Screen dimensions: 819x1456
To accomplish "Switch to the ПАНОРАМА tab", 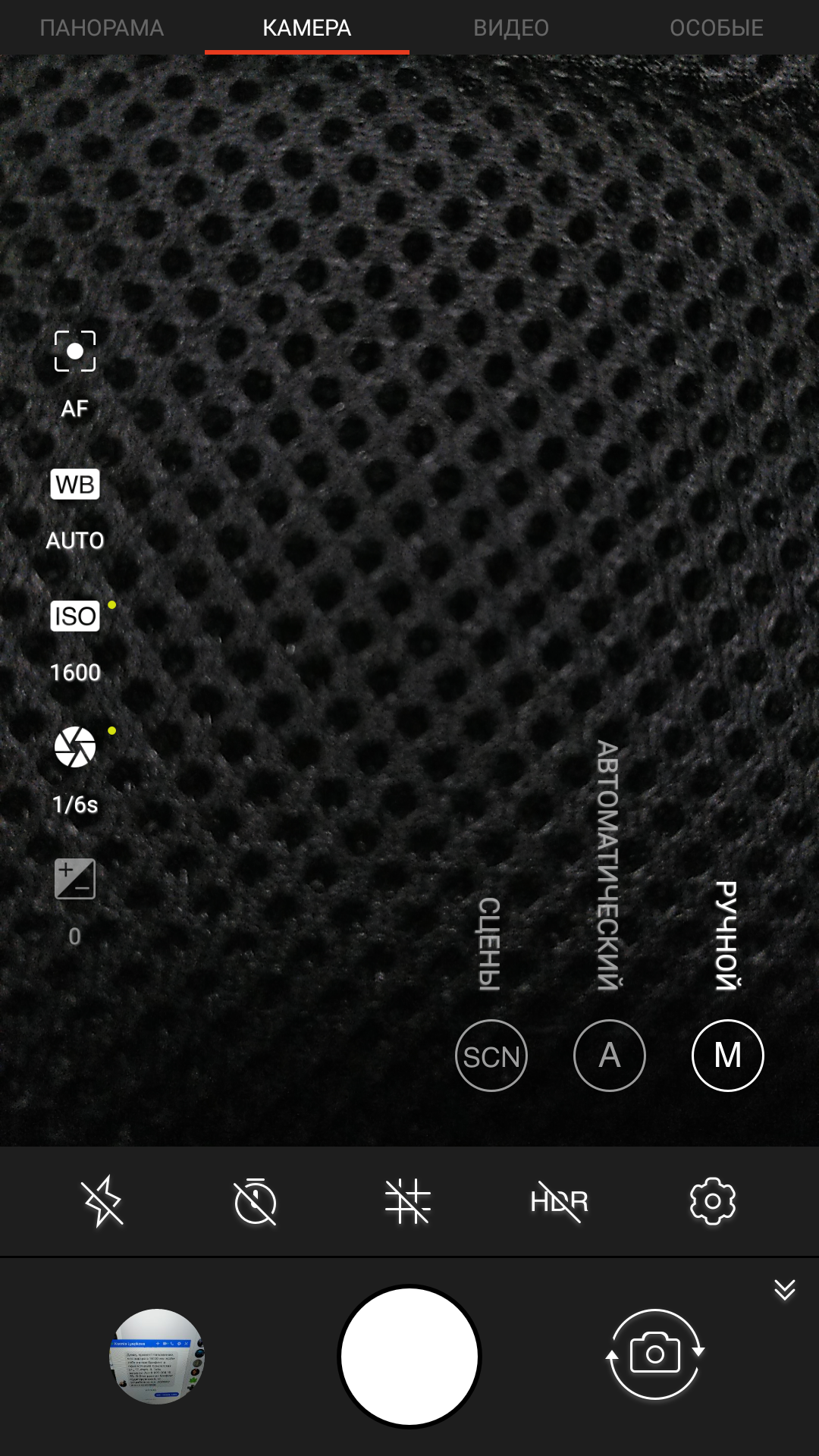I will (102, 28).
